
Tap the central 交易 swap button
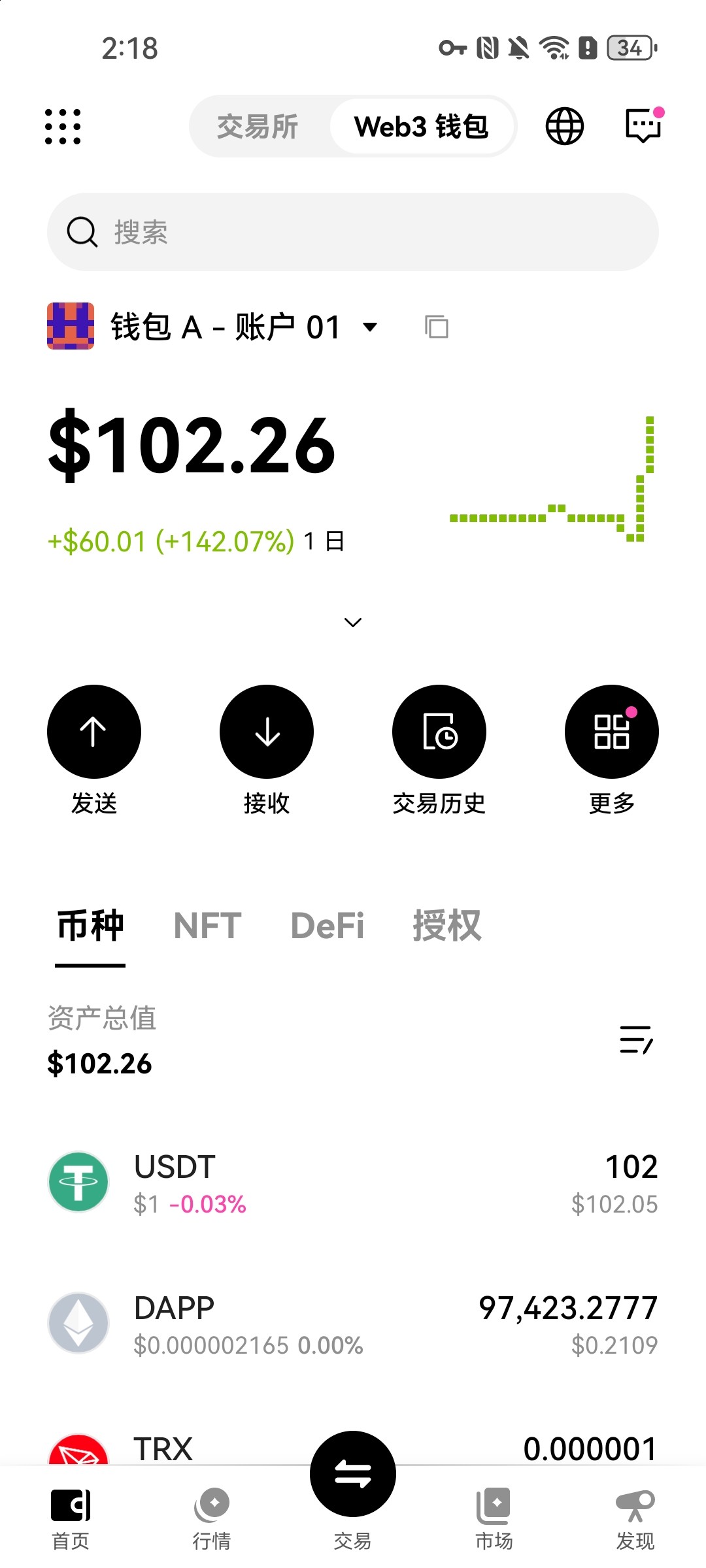(x=353, y=1475)
